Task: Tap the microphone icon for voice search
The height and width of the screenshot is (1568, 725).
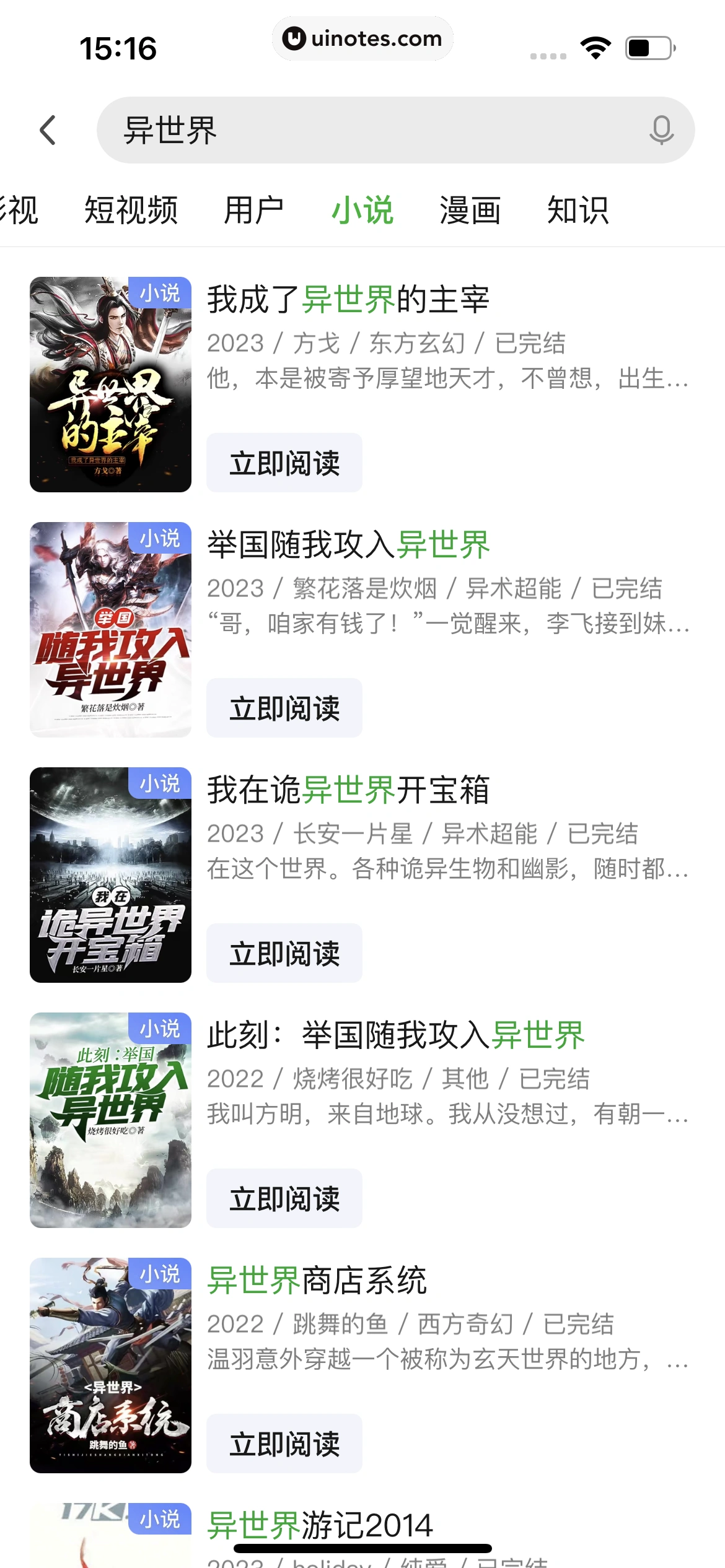Action: (x=659, y=131)
